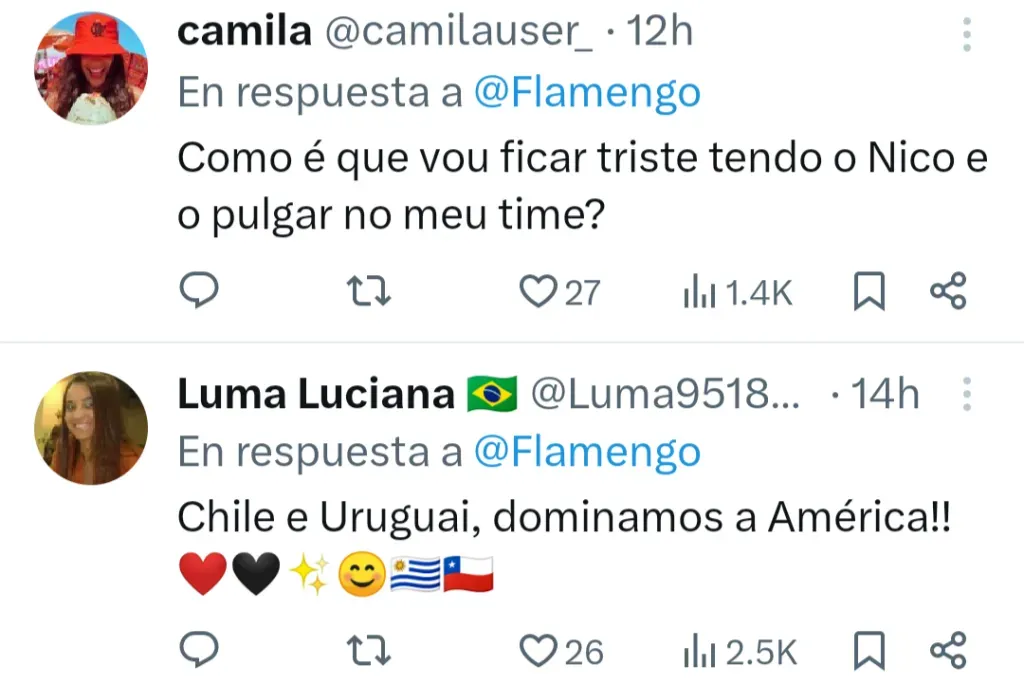View the 2.5K view stats on Luma Luciana's tweet
This screenshot has width=1024, height=685.
click(740, 652)
